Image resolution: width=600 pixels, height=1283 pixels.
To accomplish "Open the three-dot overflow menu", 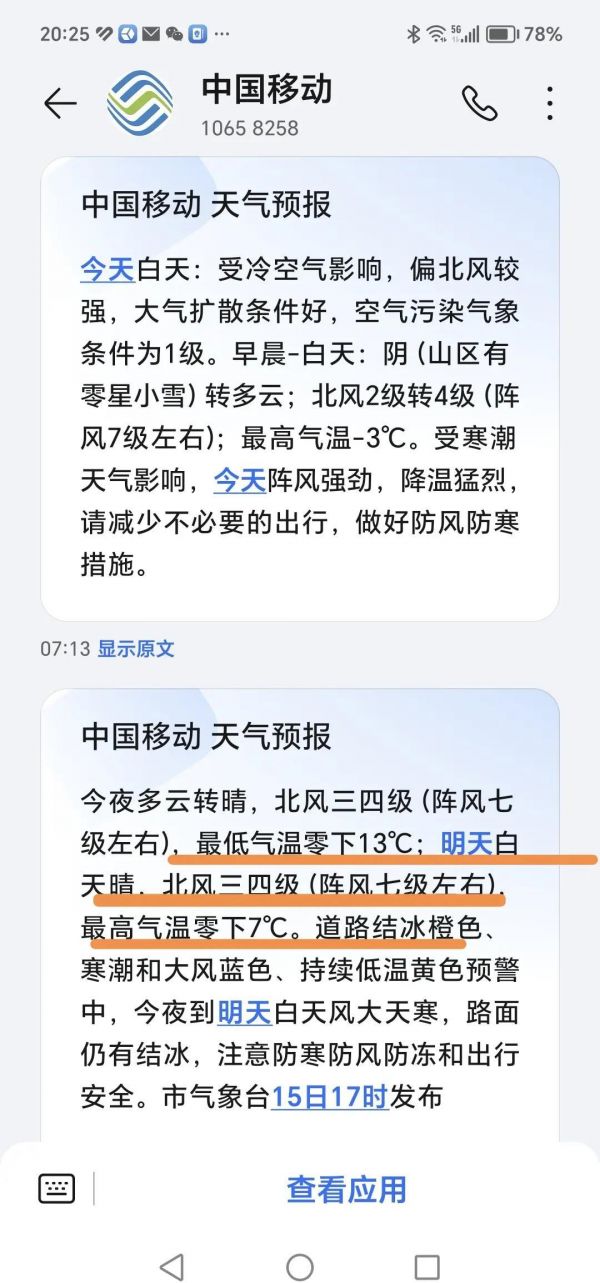I will pyautogui.click(x=551, y=103).
